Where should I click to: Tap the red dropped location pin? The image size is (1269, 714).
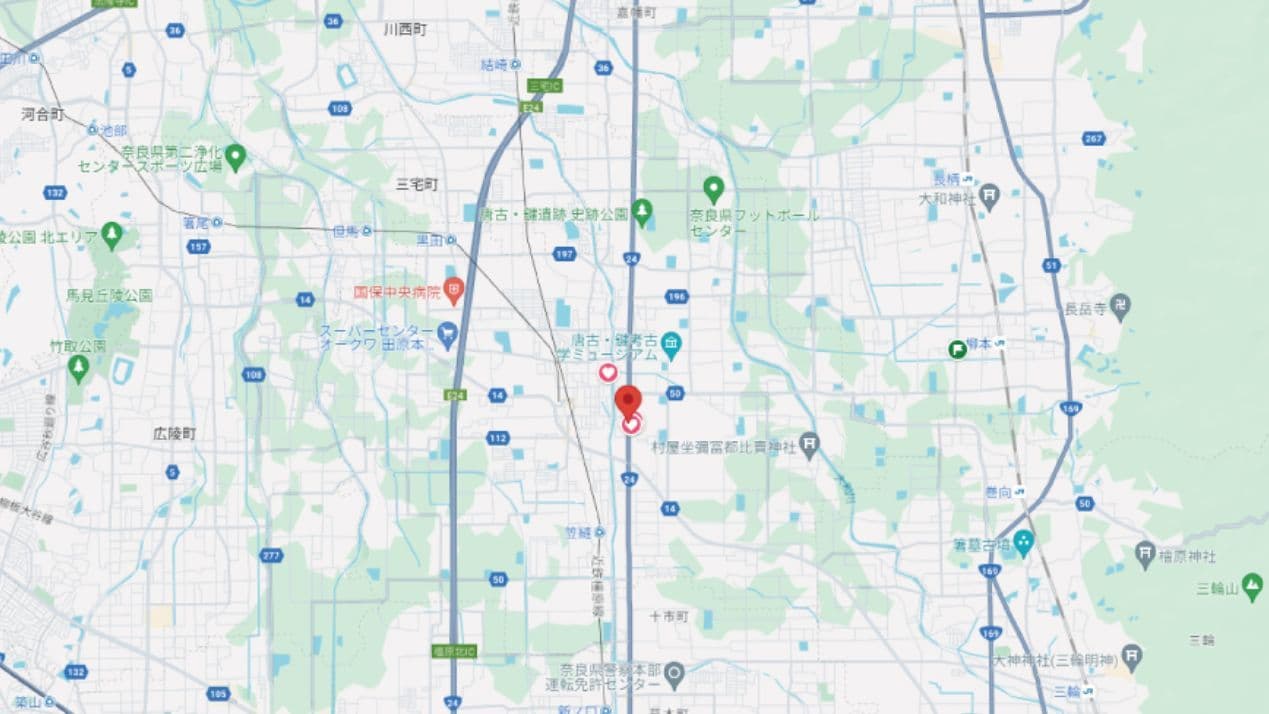tap(628, 401)
